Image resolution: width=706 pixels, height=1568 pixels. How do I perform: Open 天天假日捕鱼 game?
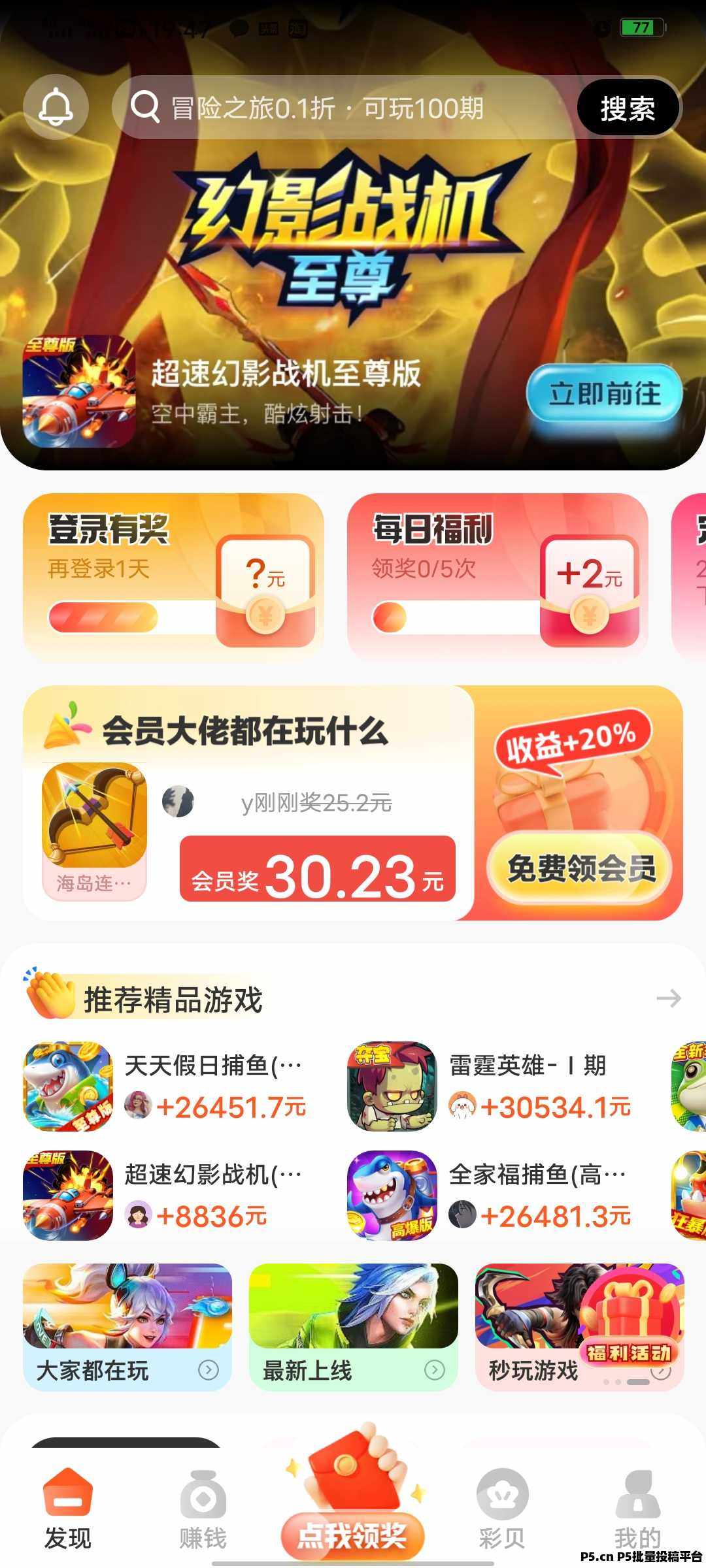(x=163, y=1086)
